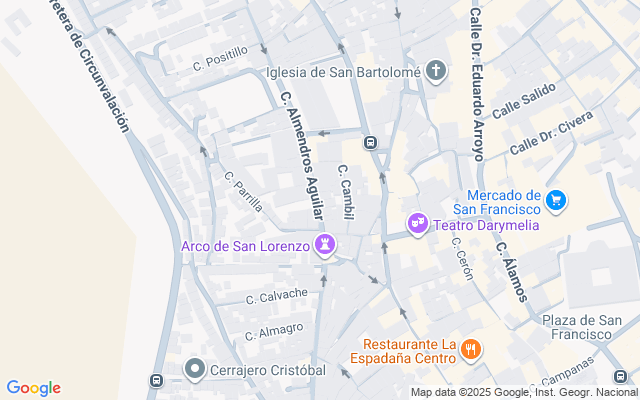Open the Arco de San Lorenzo landmark pin
This screenshot has width=640, height=400.
[325, 245]
